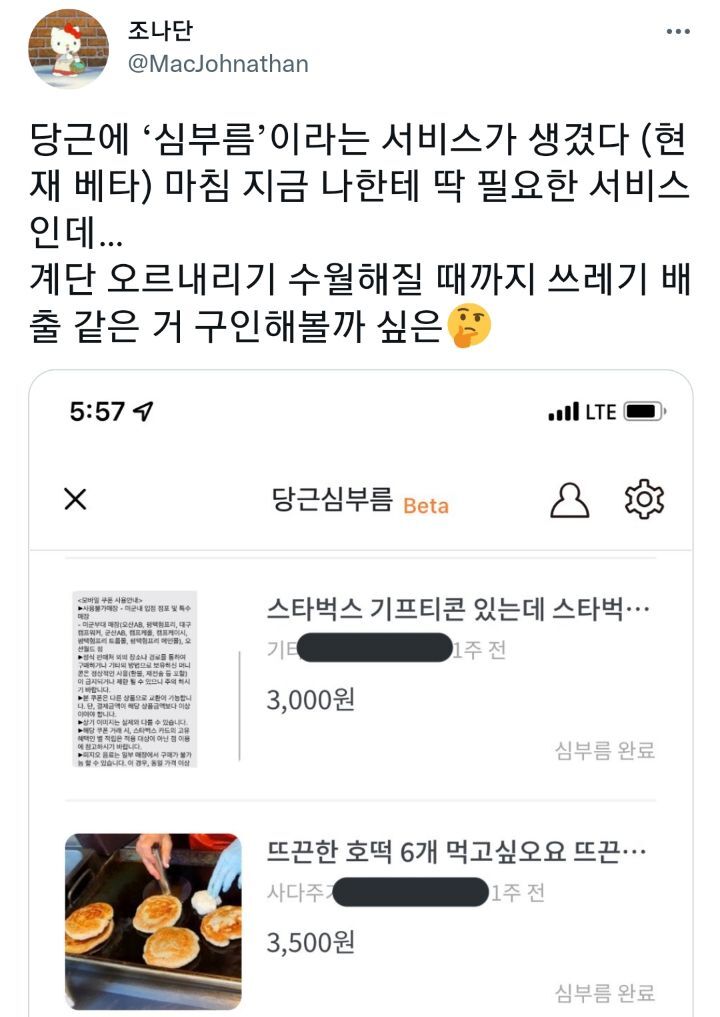Open 조나단's Hello Kitty profile avatar

point(69,49)
